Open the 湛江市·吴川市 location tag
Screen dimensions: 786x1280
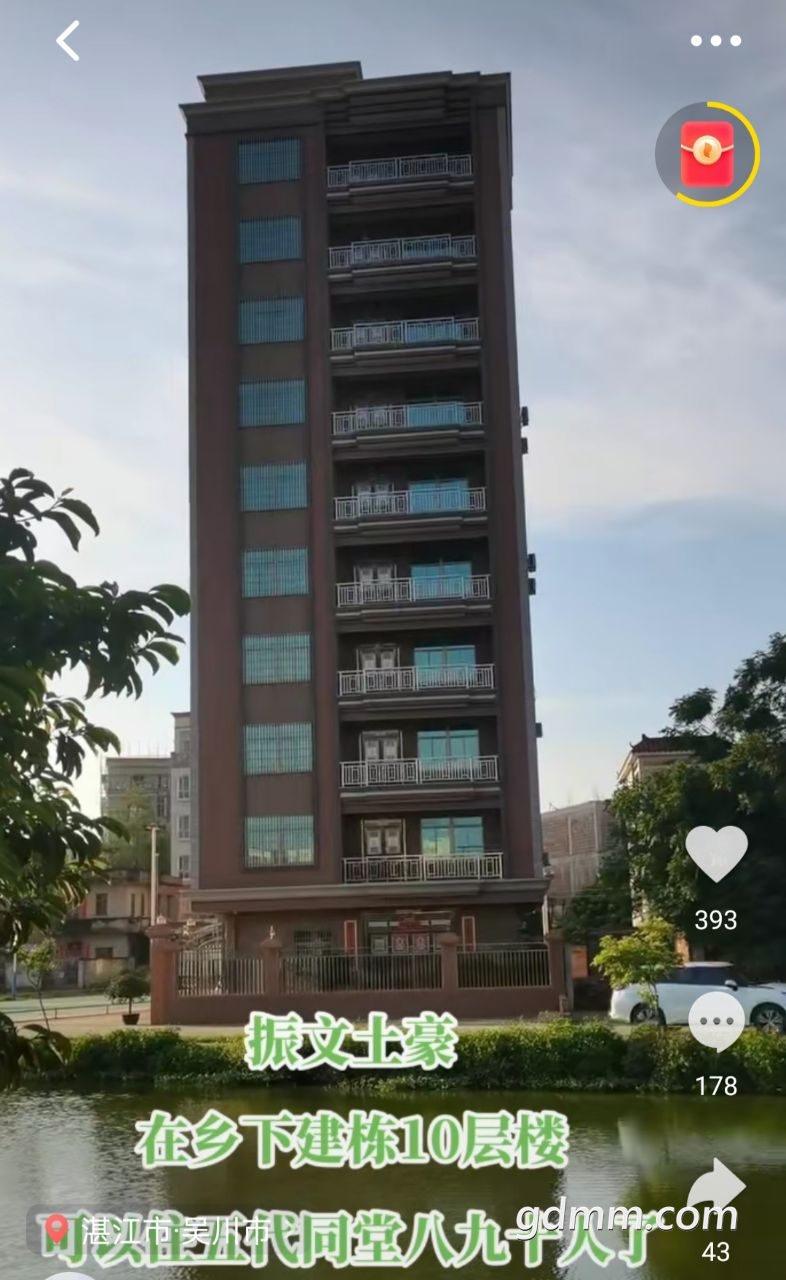pos(160,1230)
